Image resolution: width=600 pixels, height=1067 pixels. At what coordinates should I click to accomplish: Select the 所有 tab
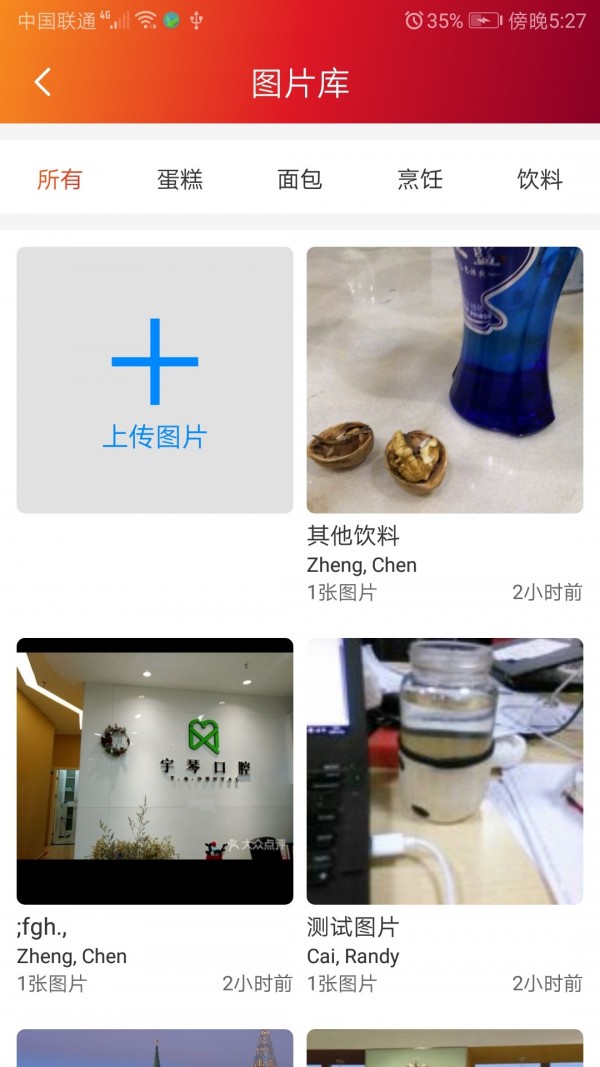(x=60, y=180)
